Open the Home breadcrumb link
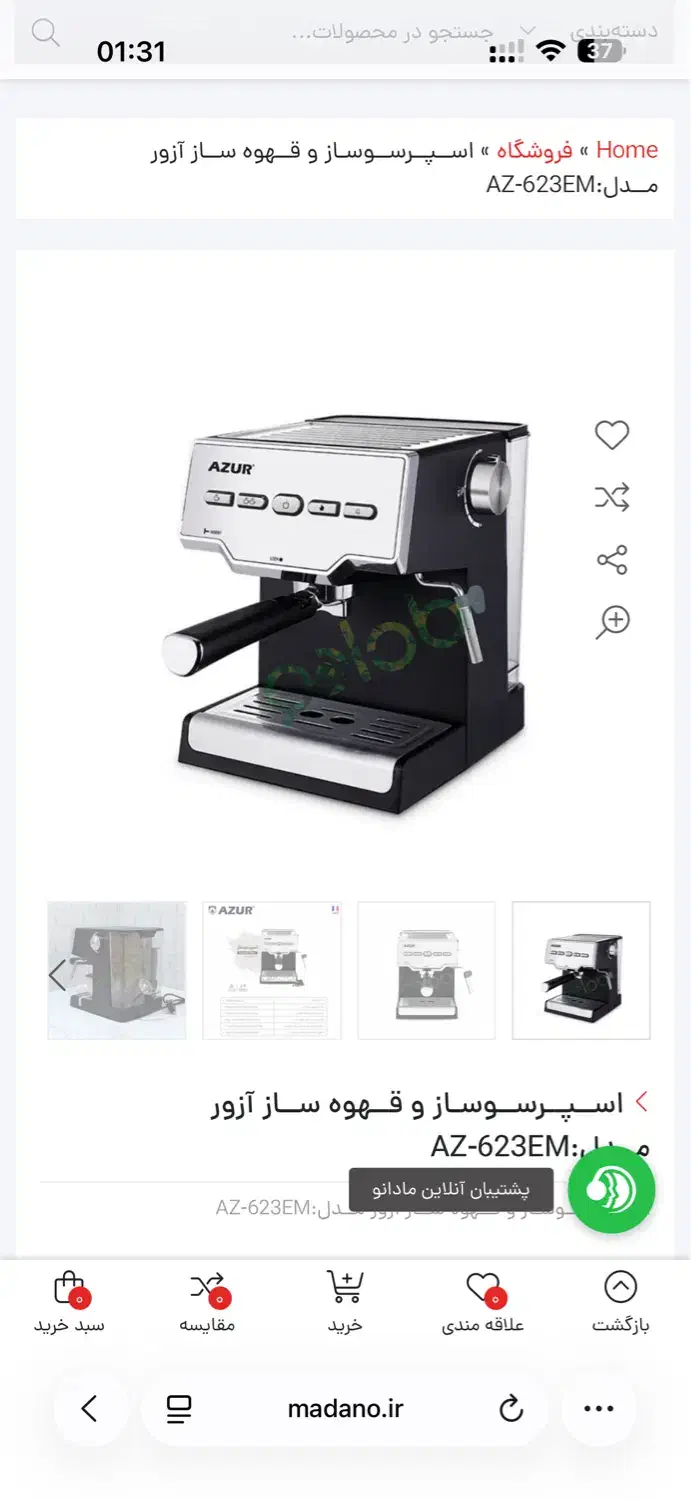 pos(627,150)
